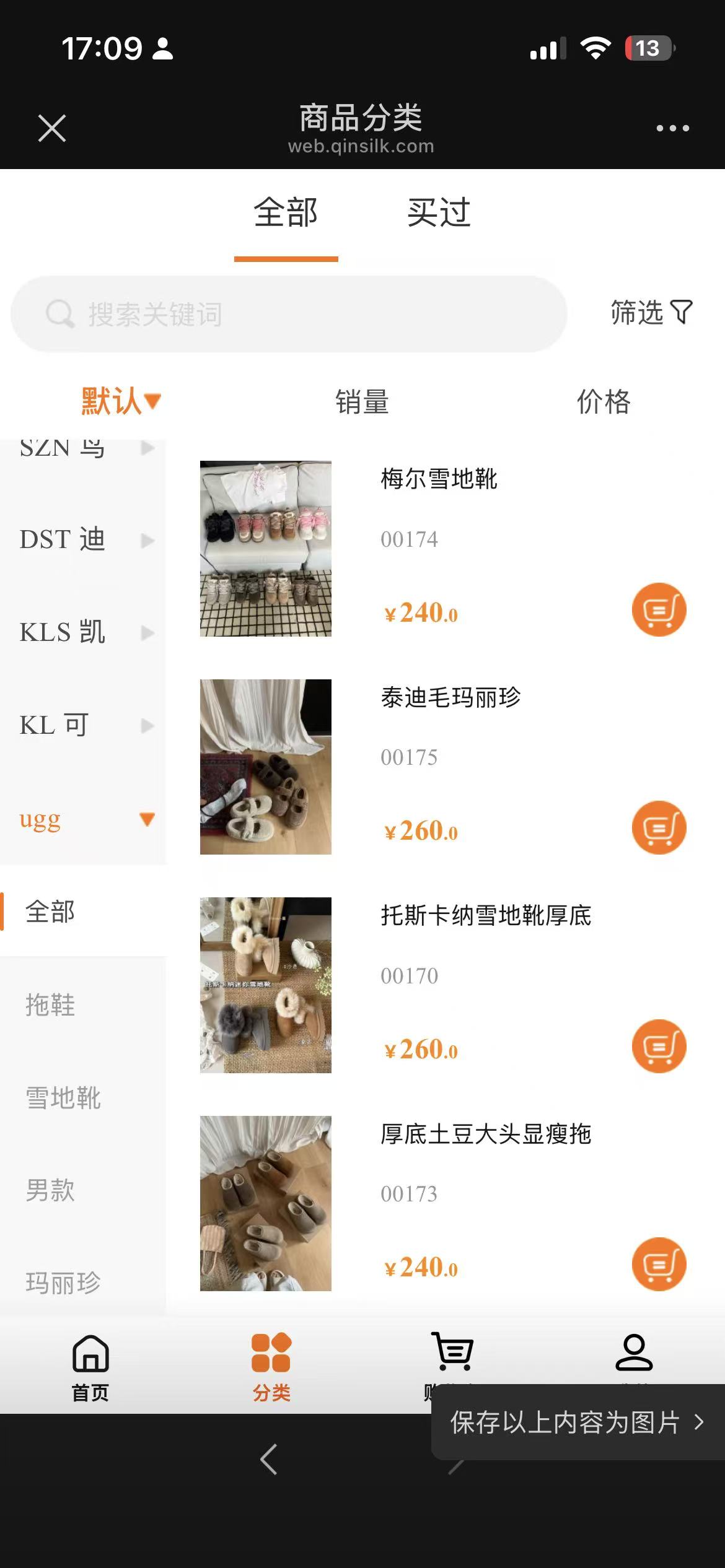Screen dimensions: 725x1568
Task: Add 梅尔雪地靴 to the cart
Action: pyautogui.click(x=659, y=609)
